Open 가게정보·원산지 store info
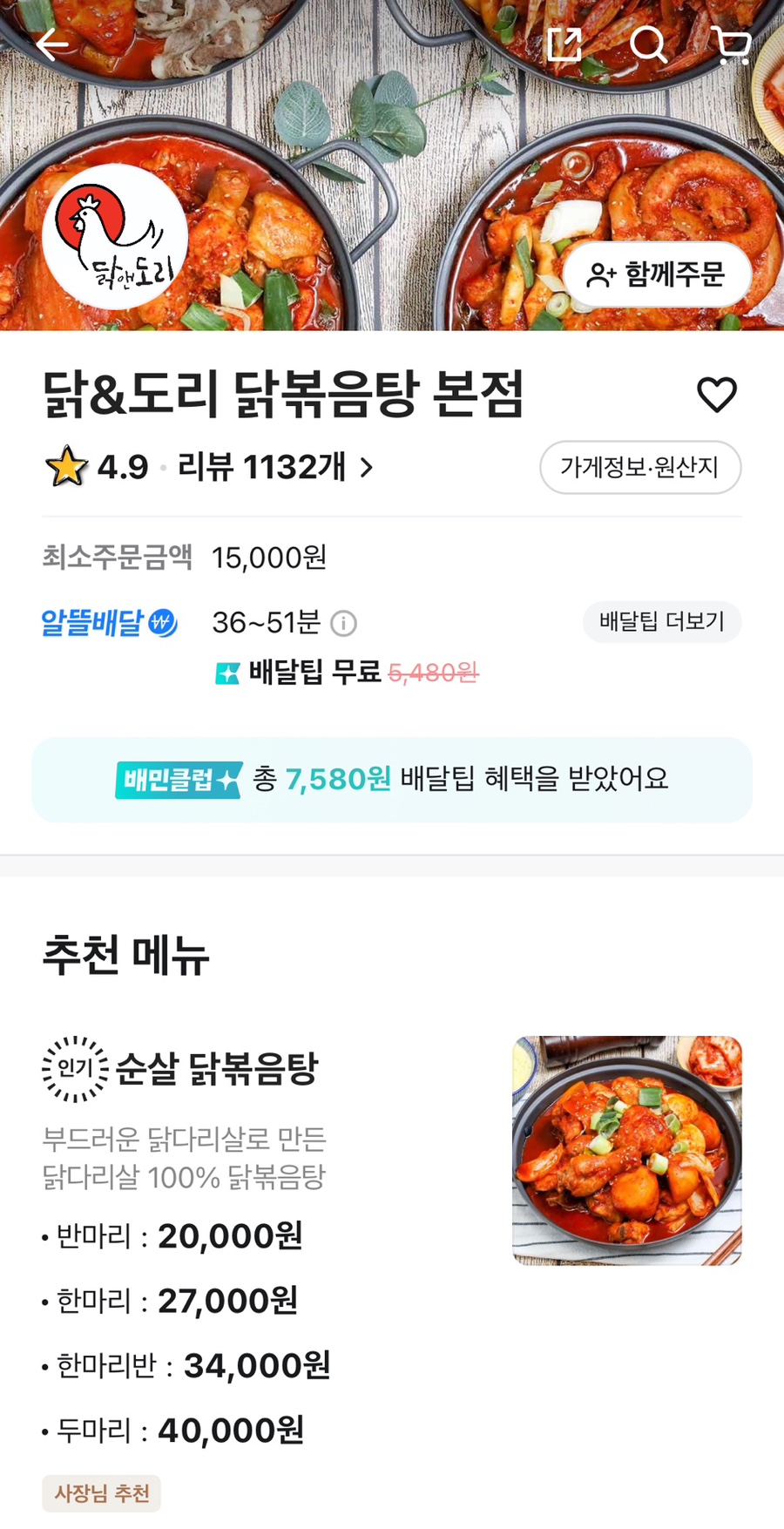 pyautogui.click(x=639, y=468)
